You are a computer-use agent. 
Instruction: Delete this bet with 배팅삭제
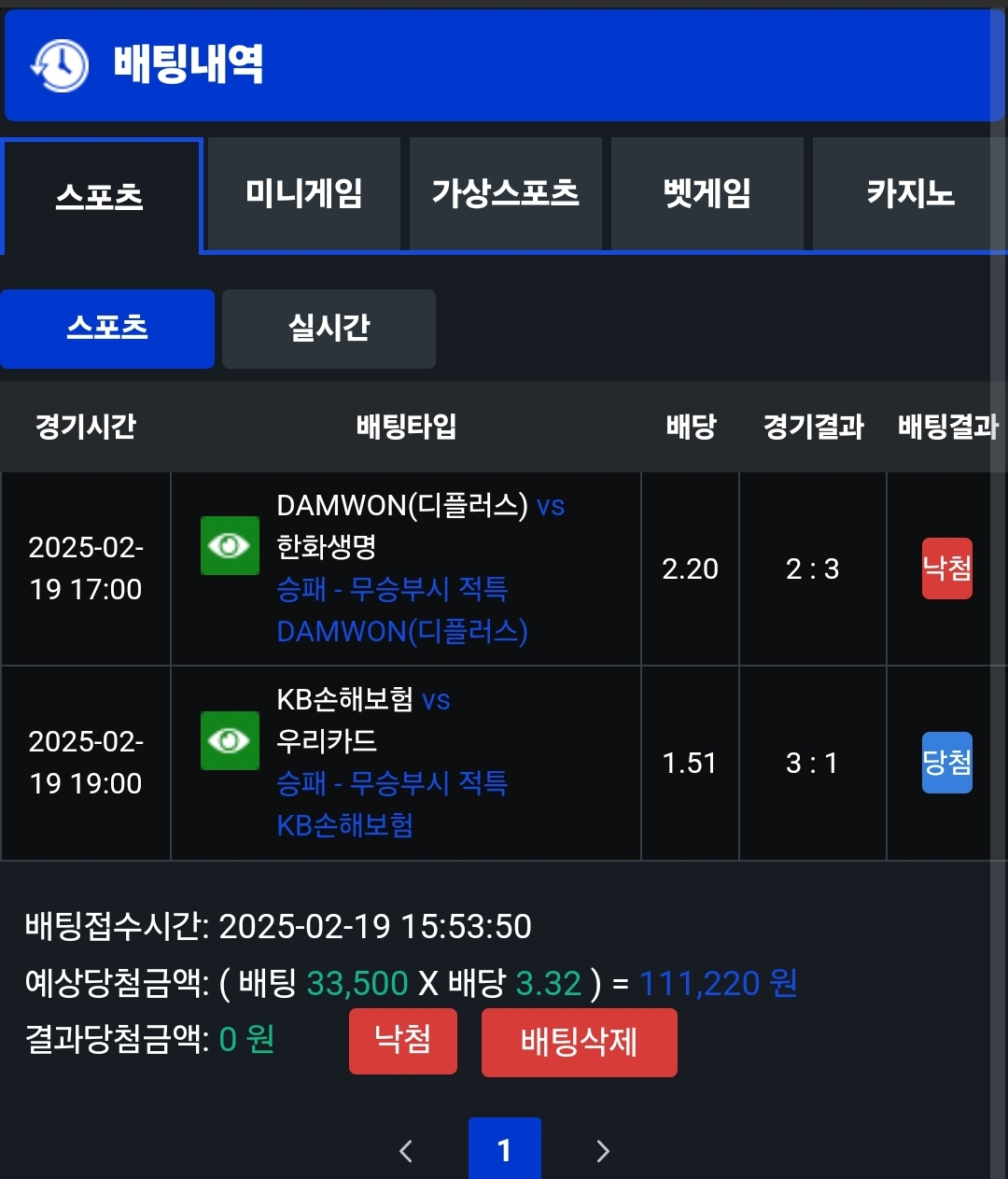coord(579,1043)
